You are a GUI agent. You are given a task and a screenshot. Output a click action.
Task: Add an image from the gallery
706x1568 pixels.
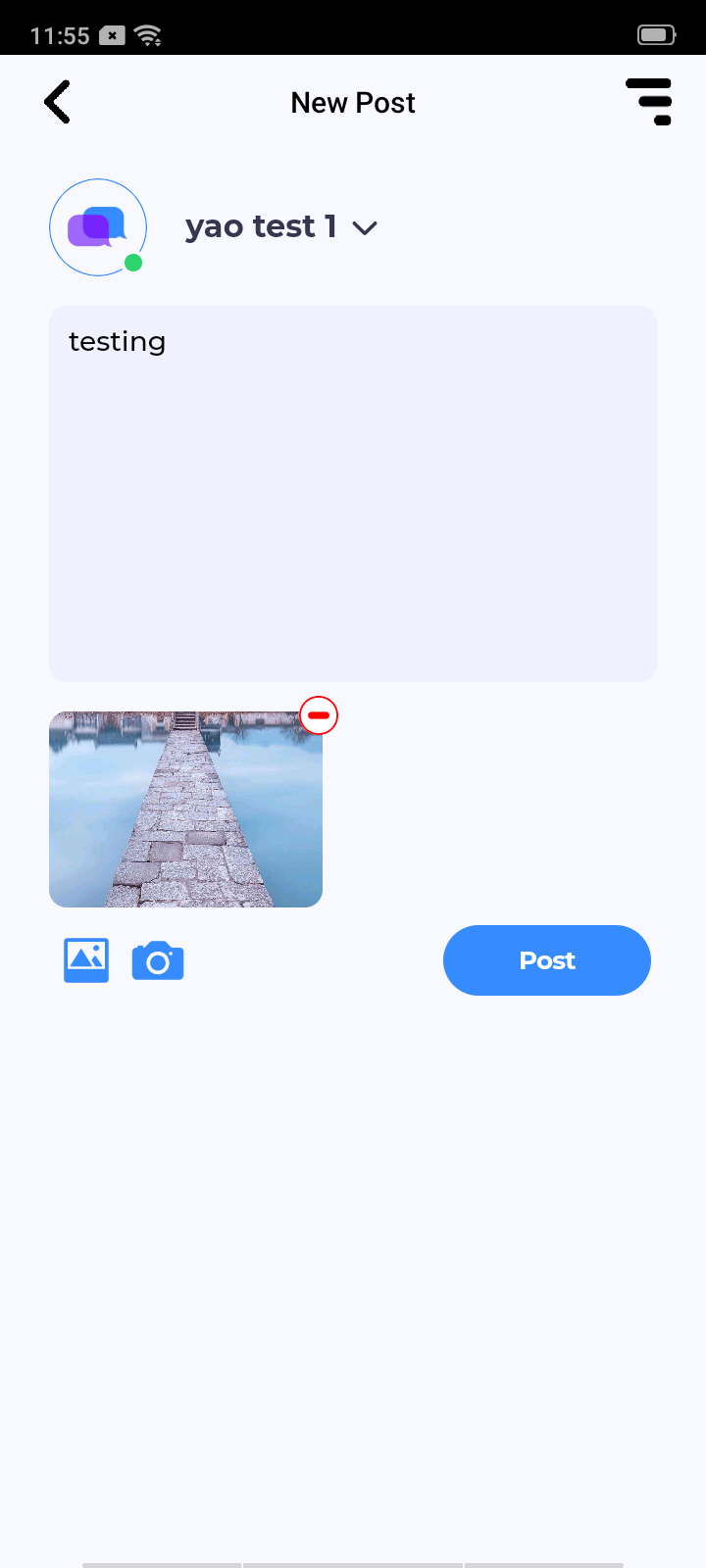[86, 960]
